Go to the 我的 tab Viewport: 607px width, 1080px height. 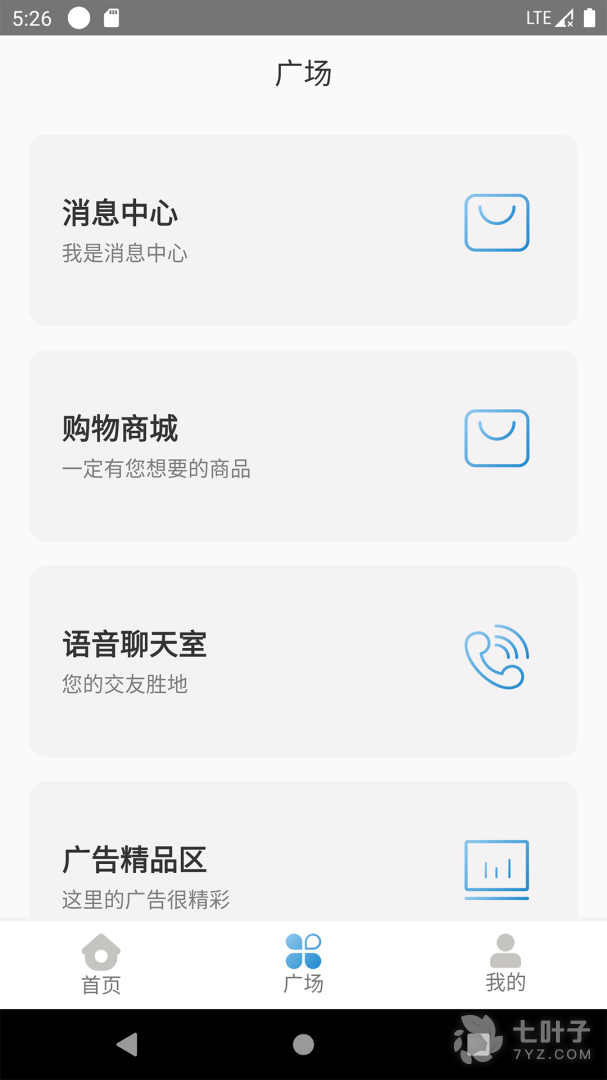(505, 964)
